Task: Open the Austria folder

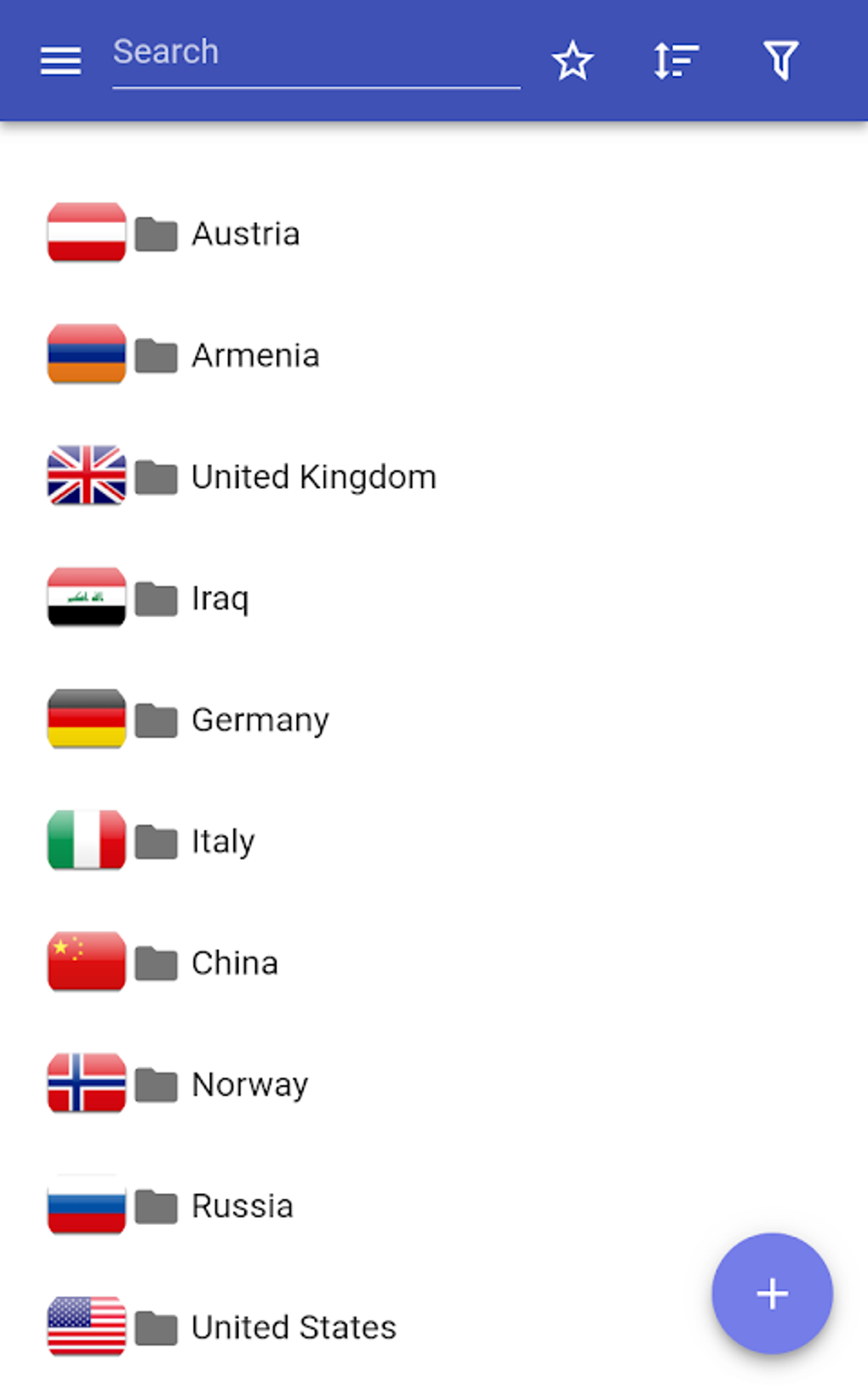Action: click(245, 233)
